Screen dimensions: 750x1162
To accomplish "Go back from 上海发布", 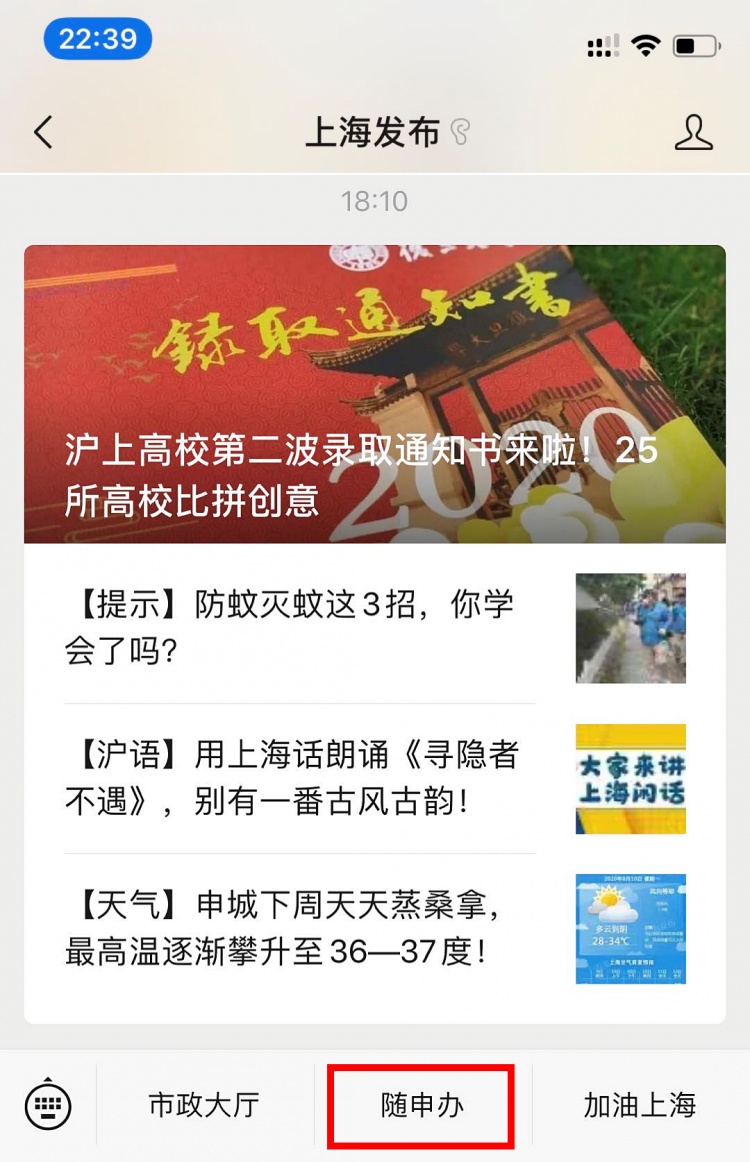I will coord(43,133).
